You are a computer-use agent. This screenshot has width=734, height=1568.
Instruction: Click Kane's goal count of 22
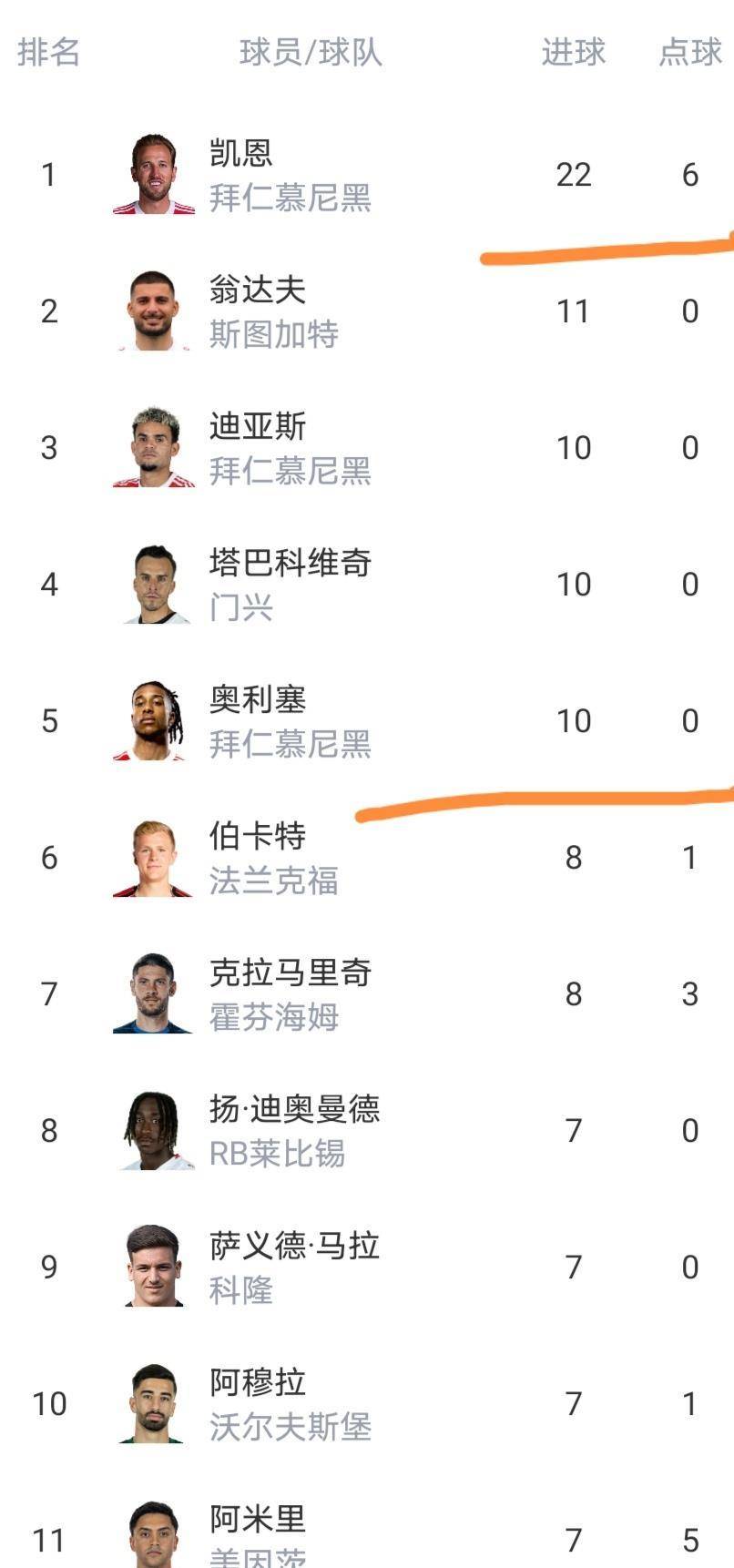click(x=571, y=173)
